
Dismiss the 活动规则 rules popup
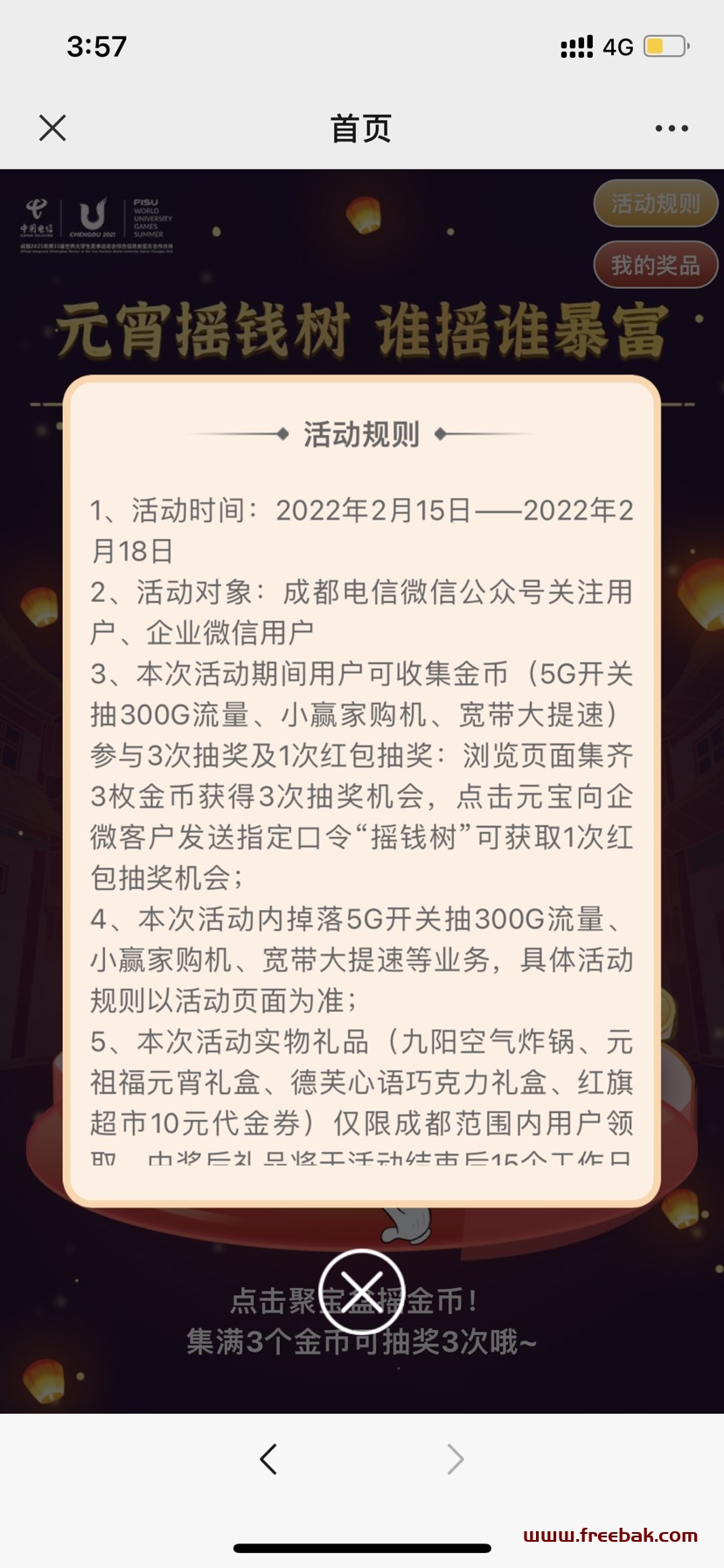[361, 1291]
